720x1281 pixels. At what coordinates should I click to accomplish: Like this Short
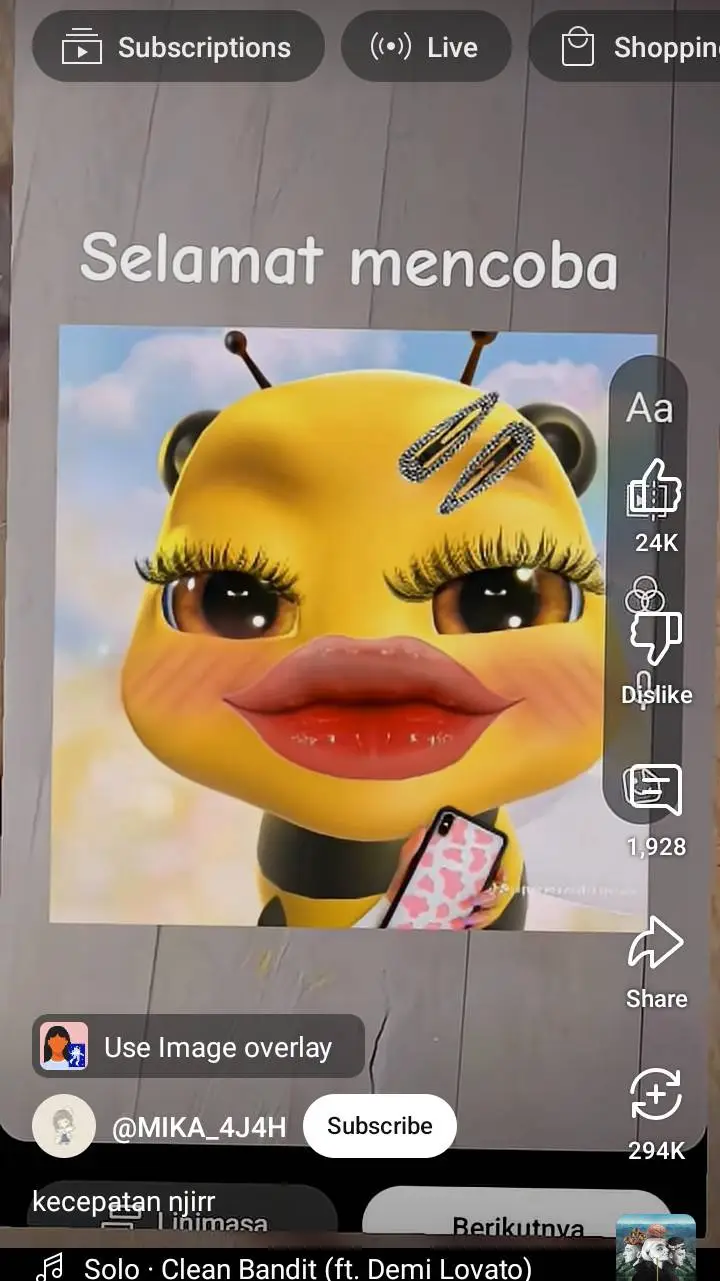click(655, 490)
